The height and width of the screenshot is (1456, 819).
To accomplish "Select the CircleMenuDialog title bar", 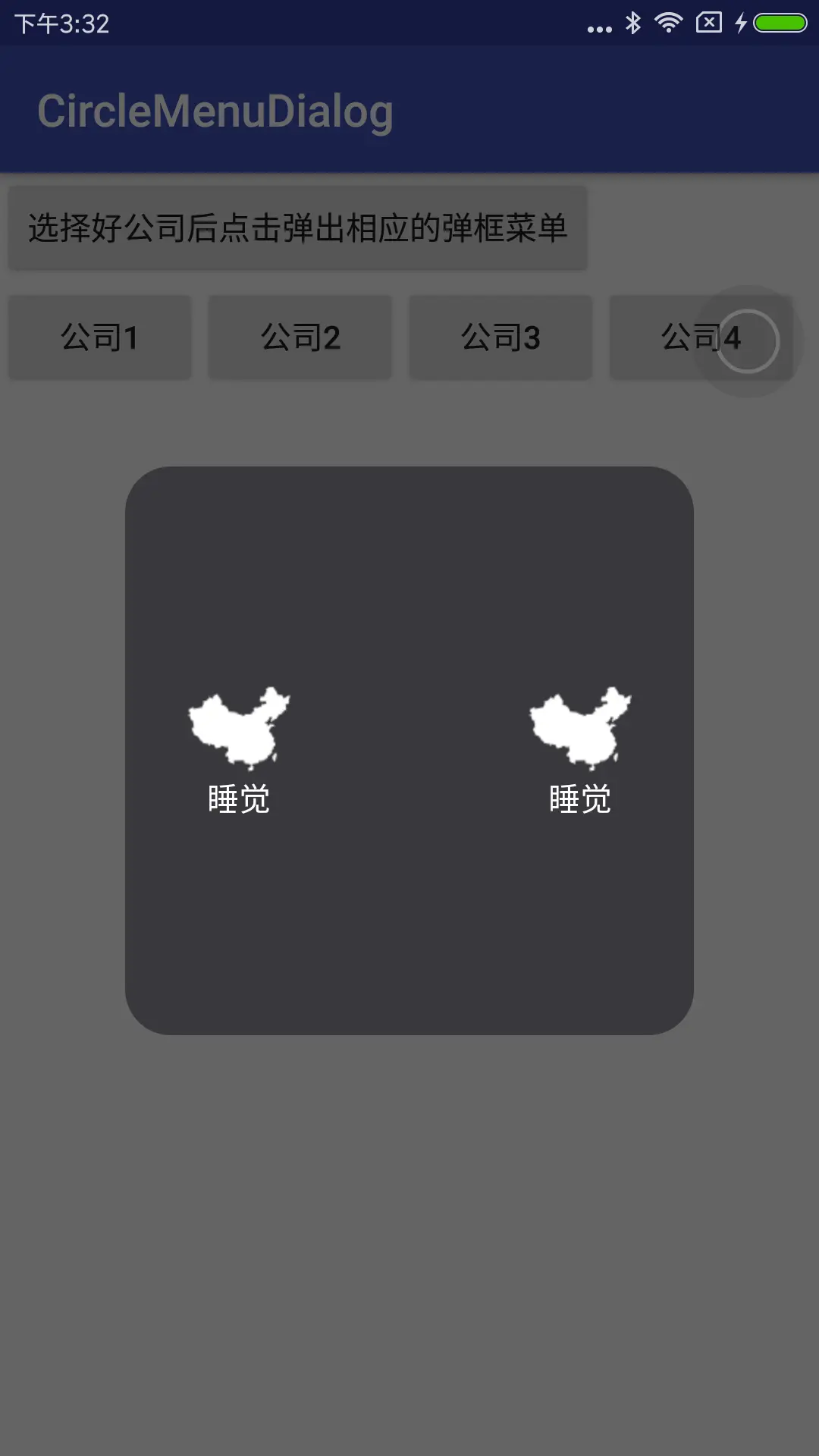I will point(216,111).
